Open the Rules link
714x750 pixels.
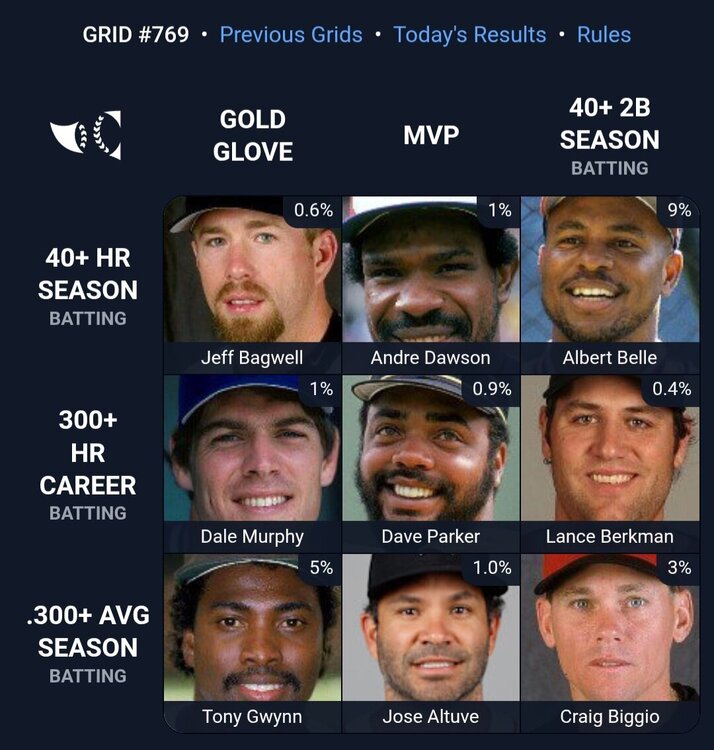point(604,35)
